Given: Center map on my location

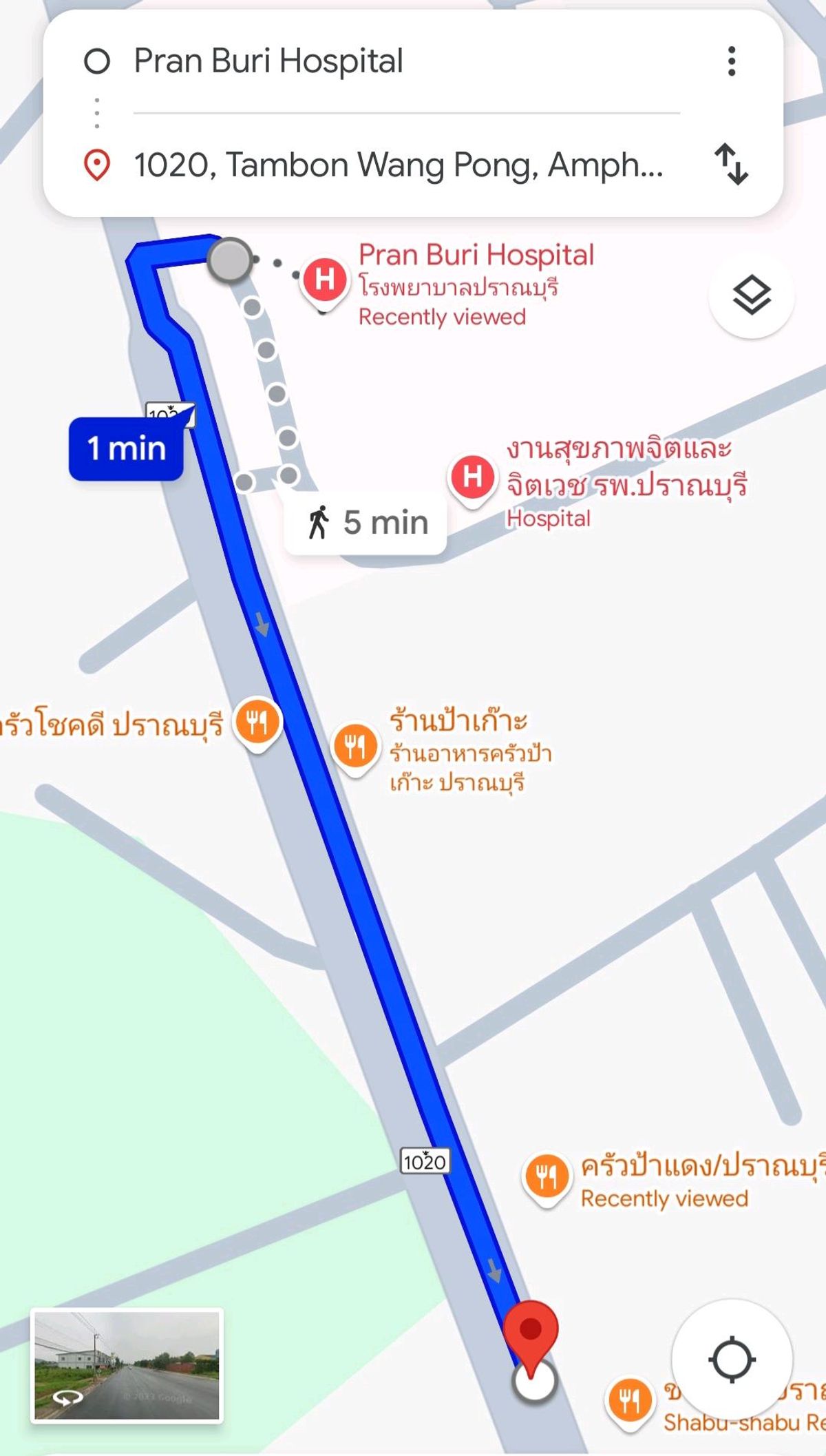Looking at the screenshot, I should click(732, 1360).
